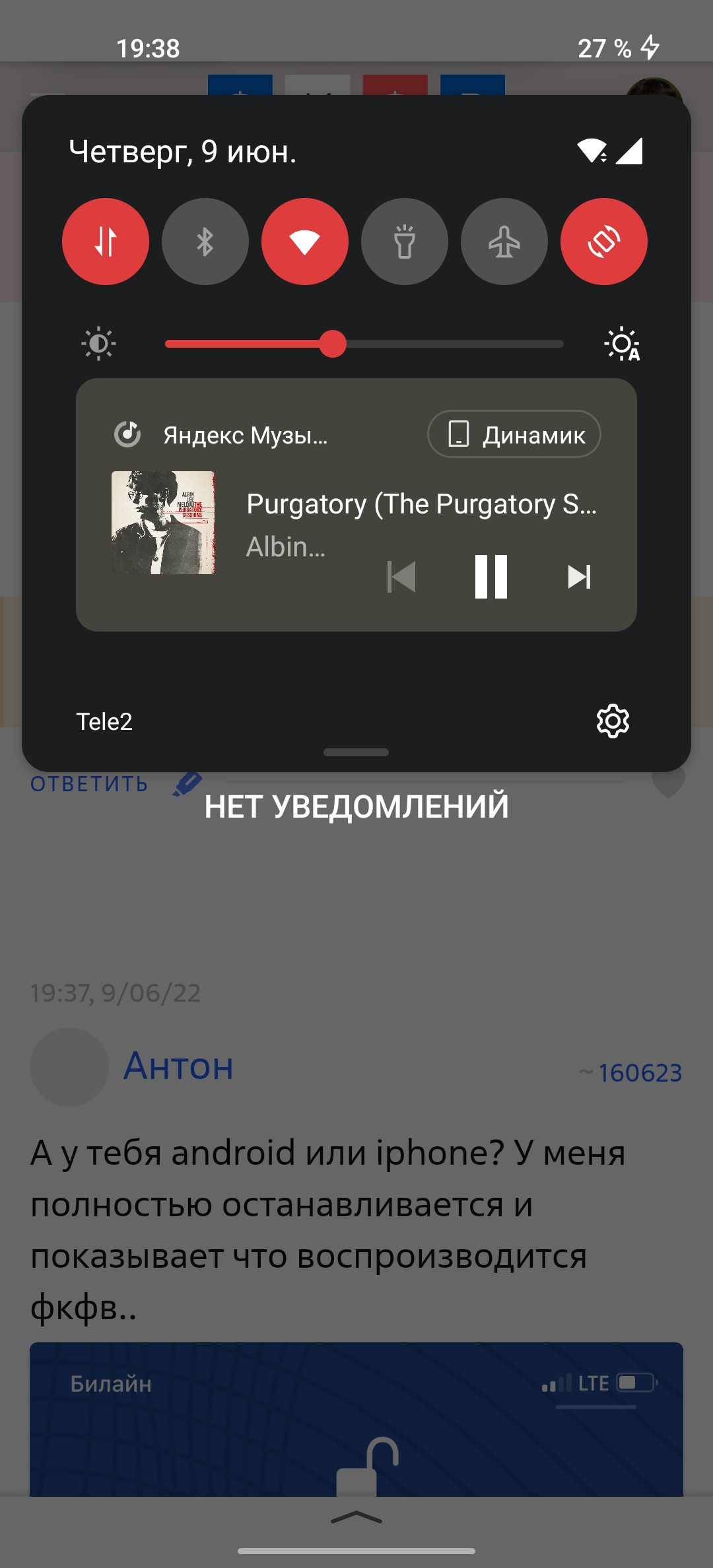Turn off mobile data
The image size is (713, 1568).
pyautogui.click(x=106, y=242)
